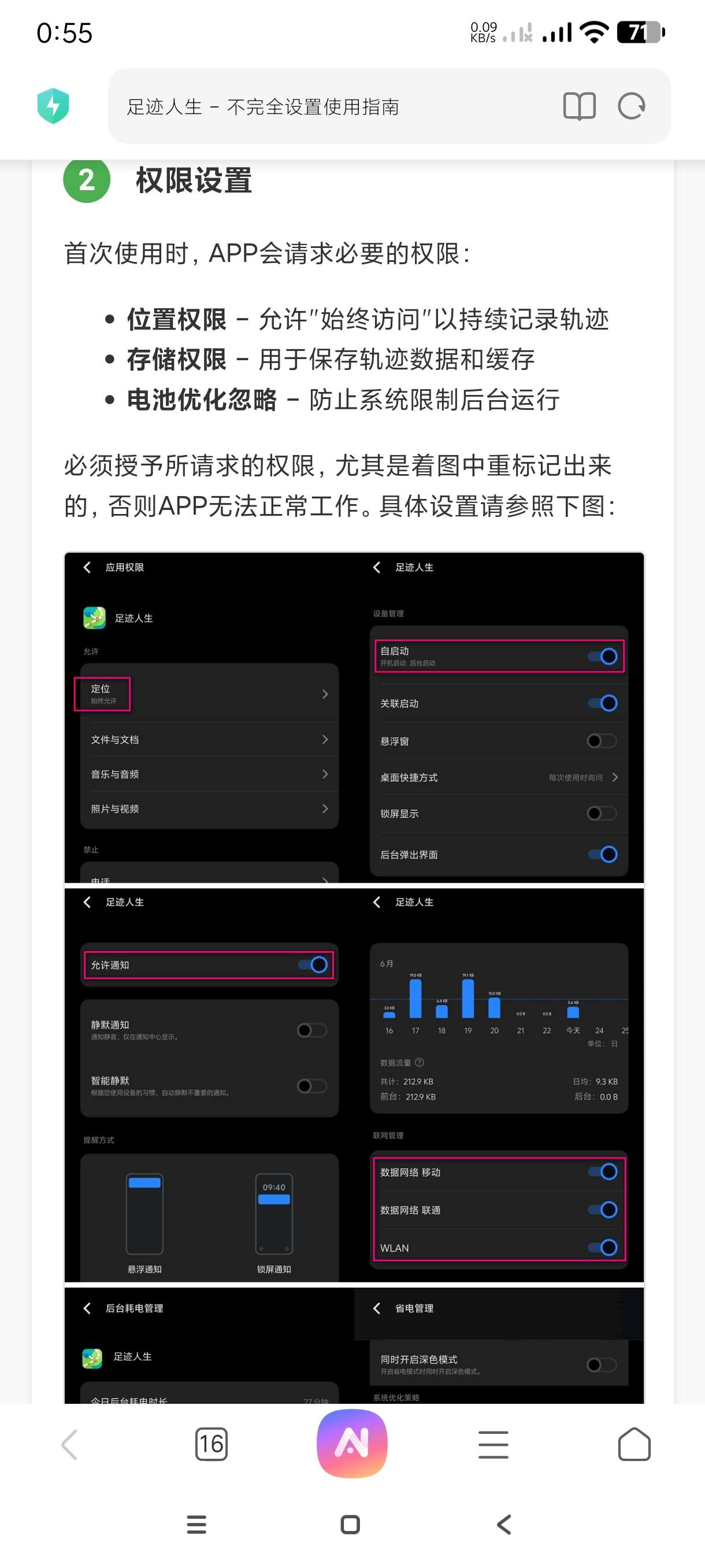This screenshot has width=705, height=1568.
Task: Open the browser menu
Action: pos(493,1444)
